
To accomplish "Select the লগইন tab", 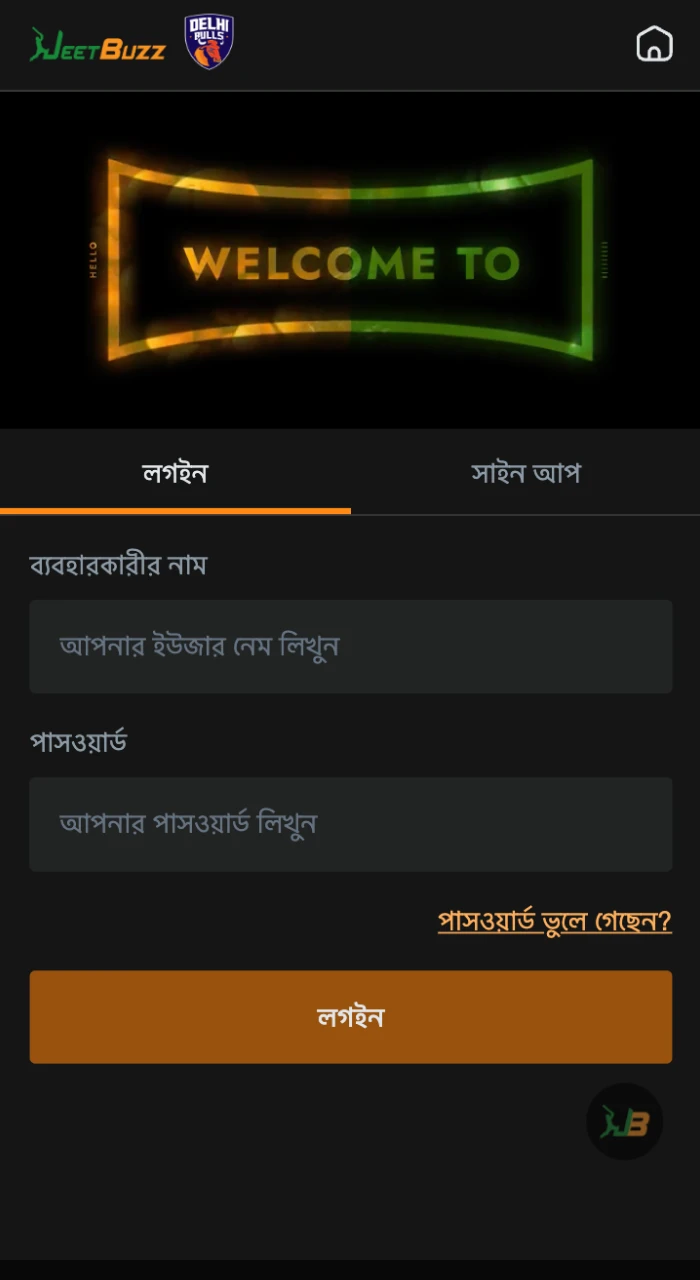I will pos(175,473).
